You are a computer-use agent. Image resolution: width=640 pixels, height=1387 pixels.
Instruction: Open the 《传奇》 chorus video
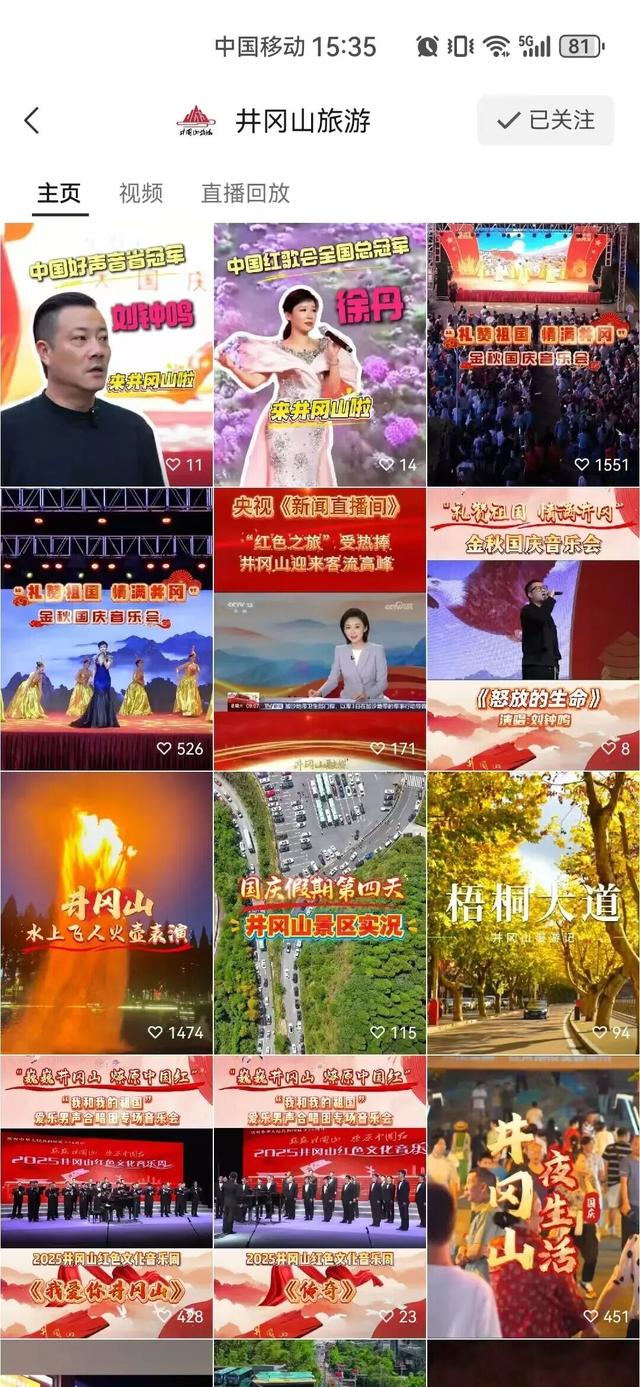(319, 1196)
